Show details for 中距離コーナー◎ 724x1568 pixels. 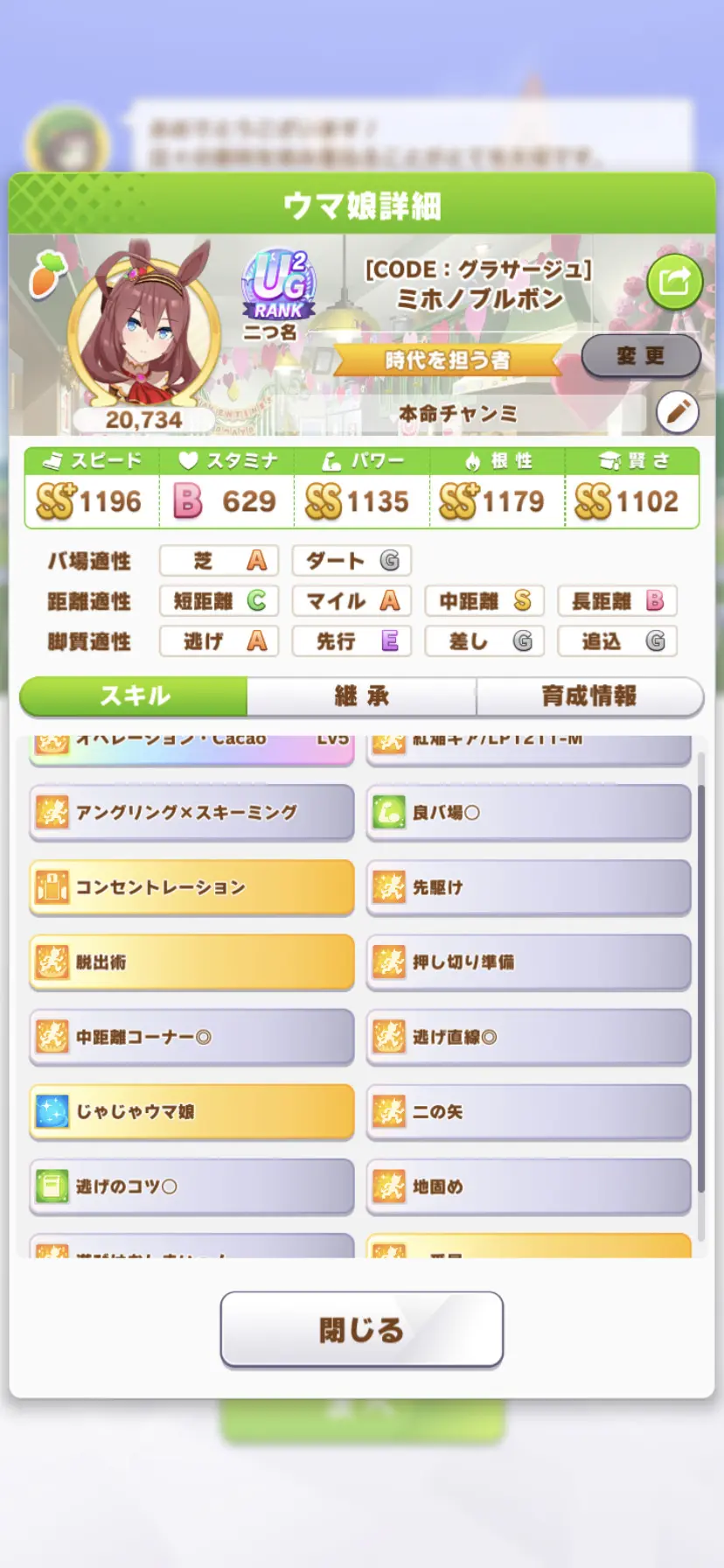coord(191,1037)
